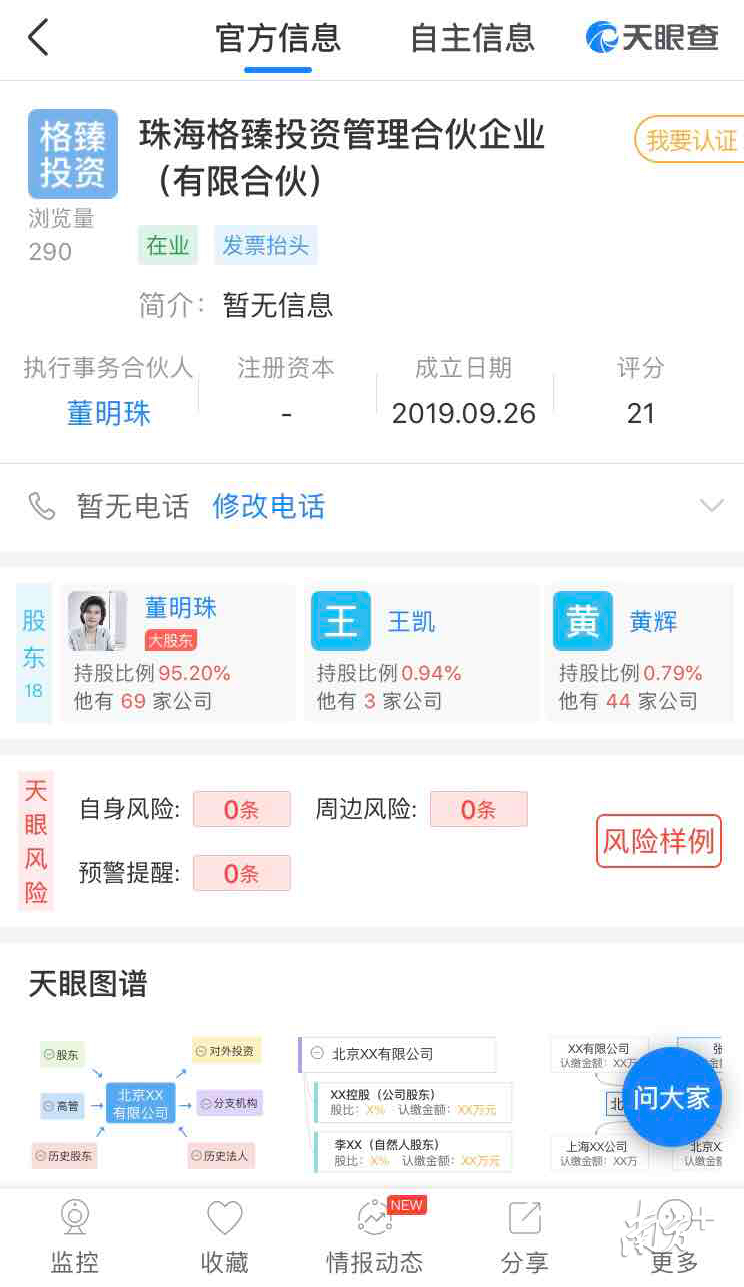Open 情报动态 in bottom bar
The image size is (744, 1287).
coord(374,1236)
